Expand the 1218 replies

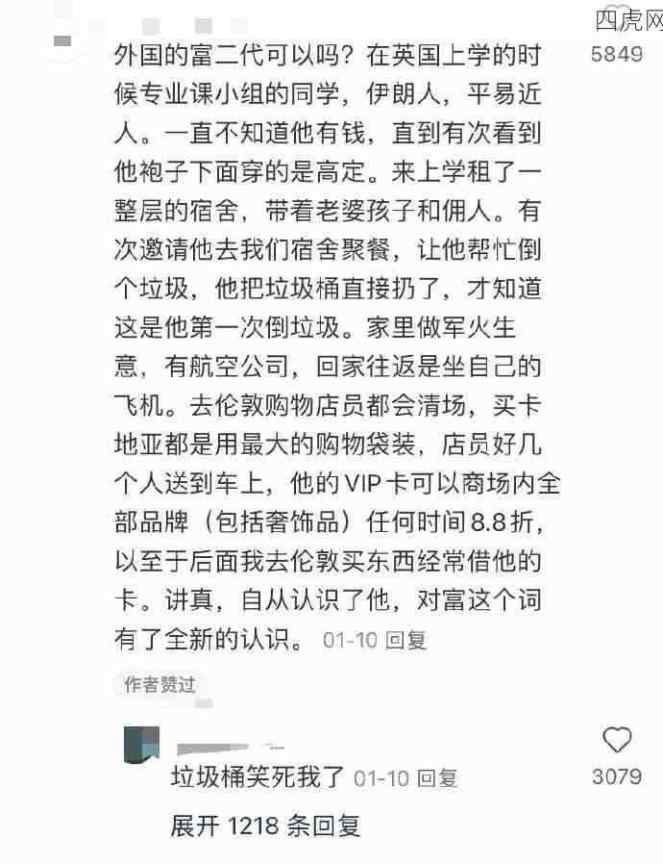click(x=265, y=827)
